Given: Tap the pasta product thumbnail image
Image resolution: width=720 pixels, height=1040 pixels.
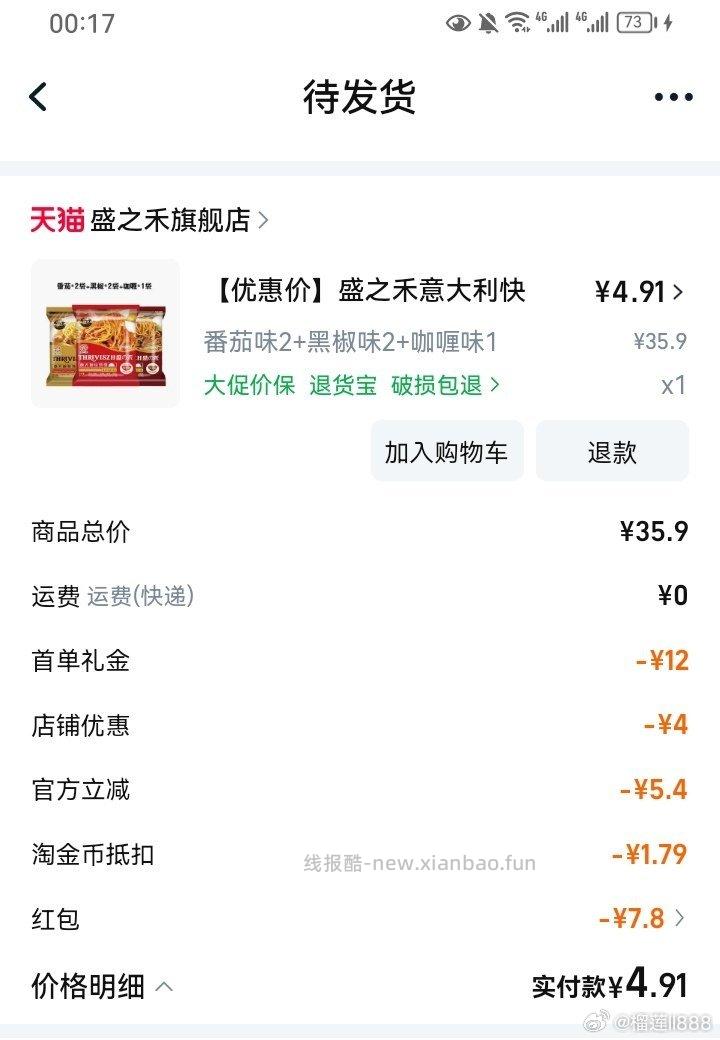Looking at the screenshot, I should click(x=103, y=333).
